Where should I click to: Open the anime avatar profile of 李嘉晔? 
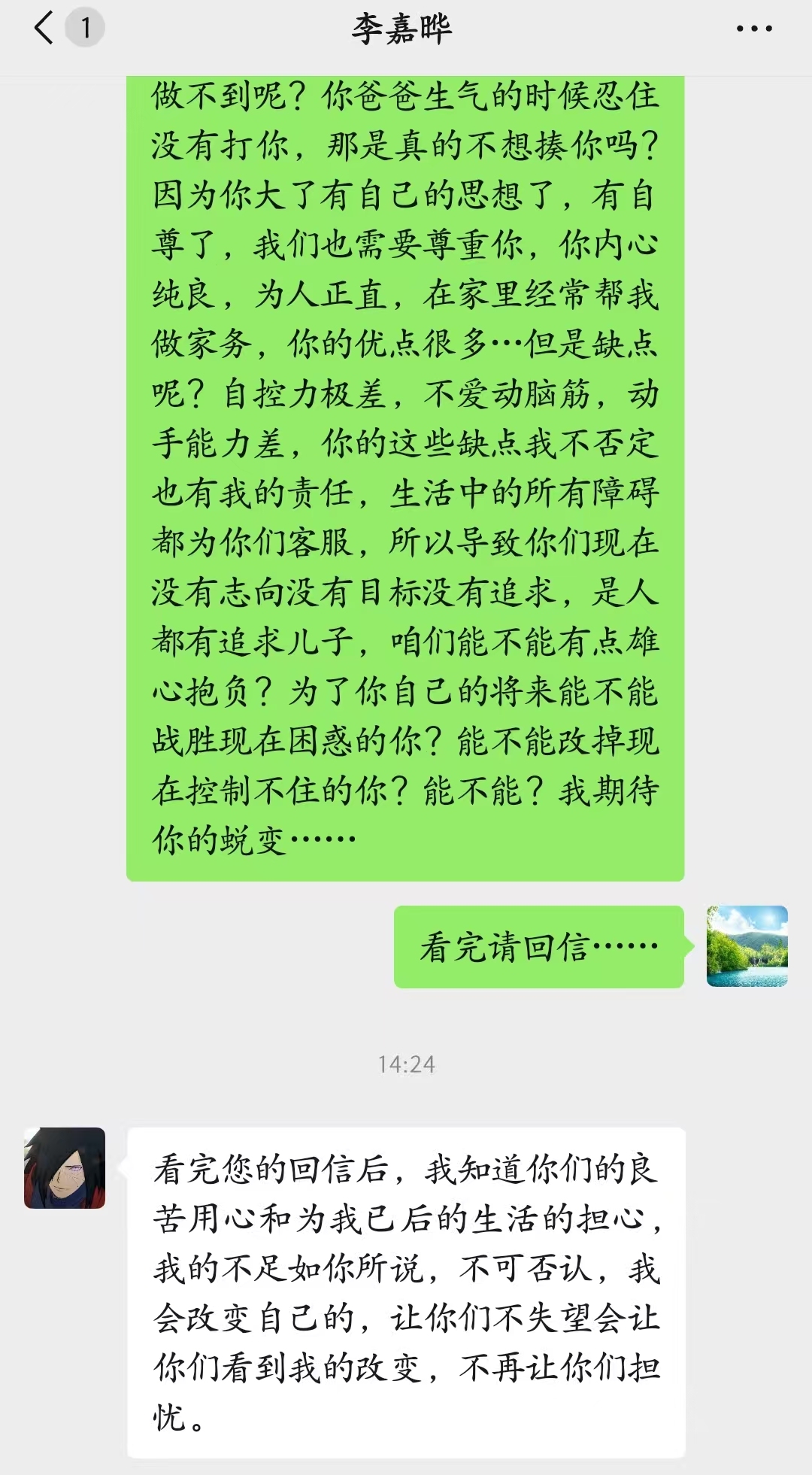tap(65, 1167)
